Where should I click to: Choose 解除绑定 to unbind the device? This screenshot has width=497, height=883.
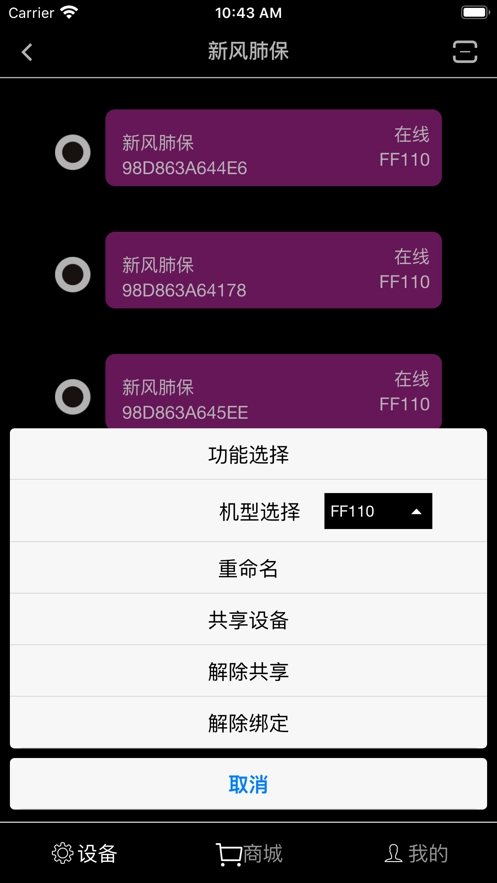point(248,723)
